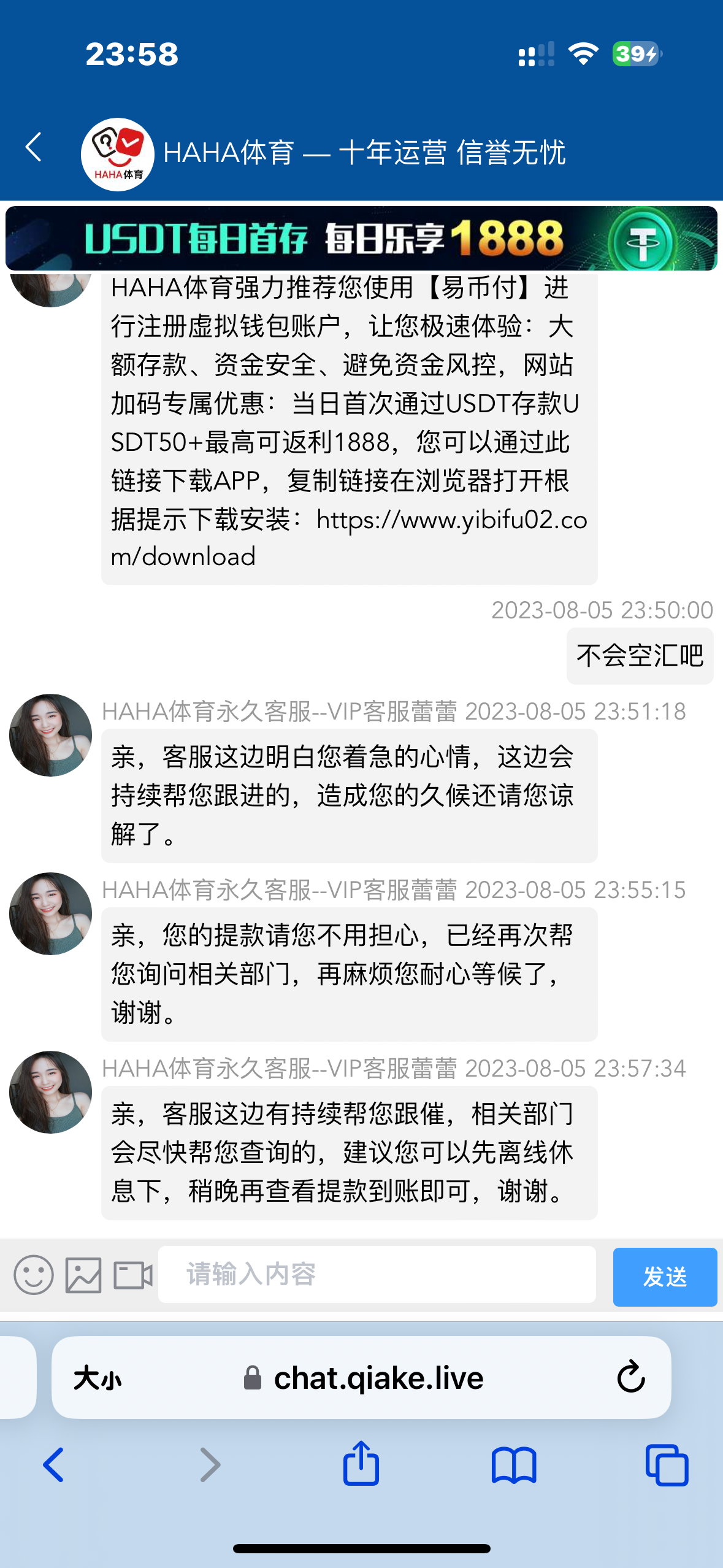Focus the 请输入内容 message field

[x=377, y=1275]
